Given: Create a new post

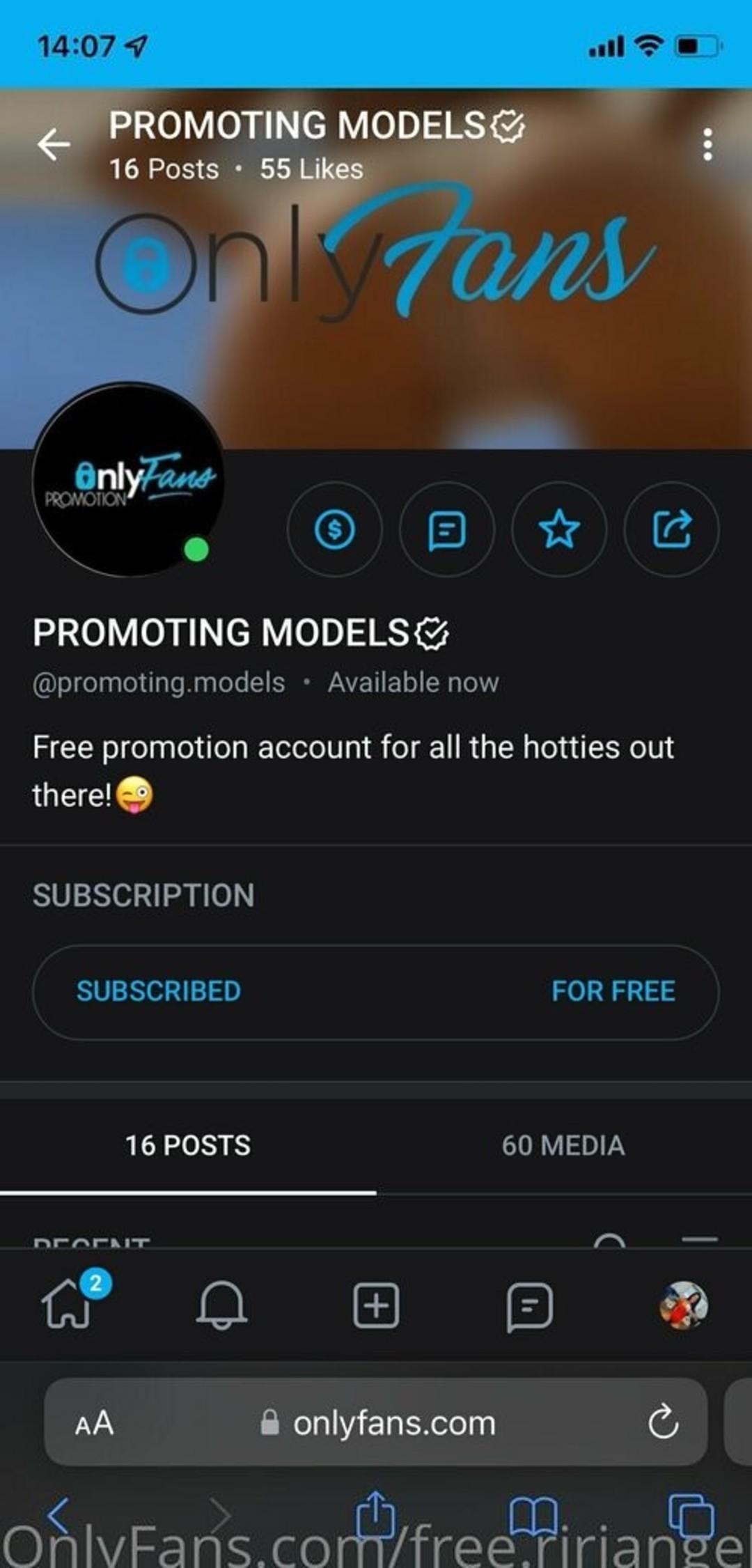Looking at the screenshot, I should (x=376, y=1305).
